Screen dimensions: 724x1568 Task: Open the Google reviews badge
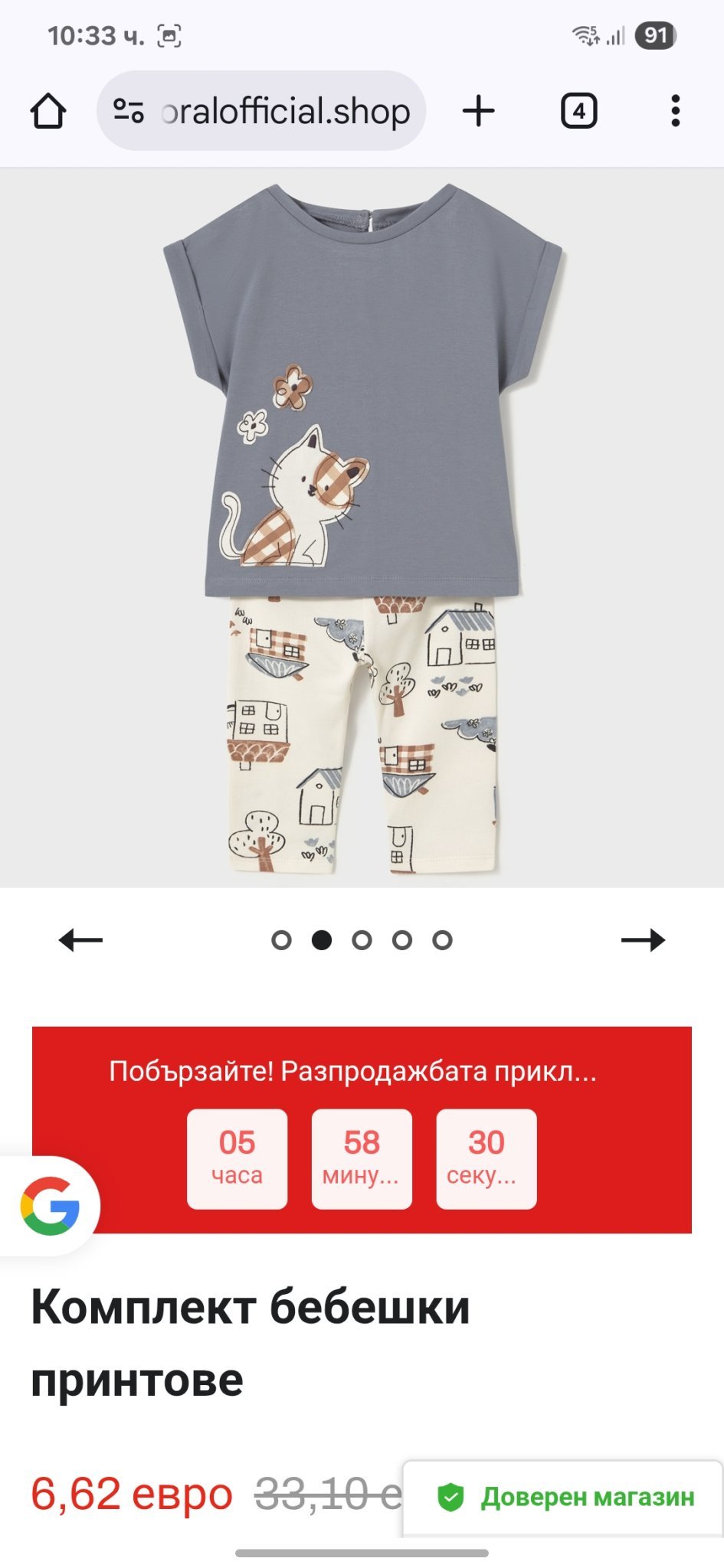click(x=50, y=1206)
